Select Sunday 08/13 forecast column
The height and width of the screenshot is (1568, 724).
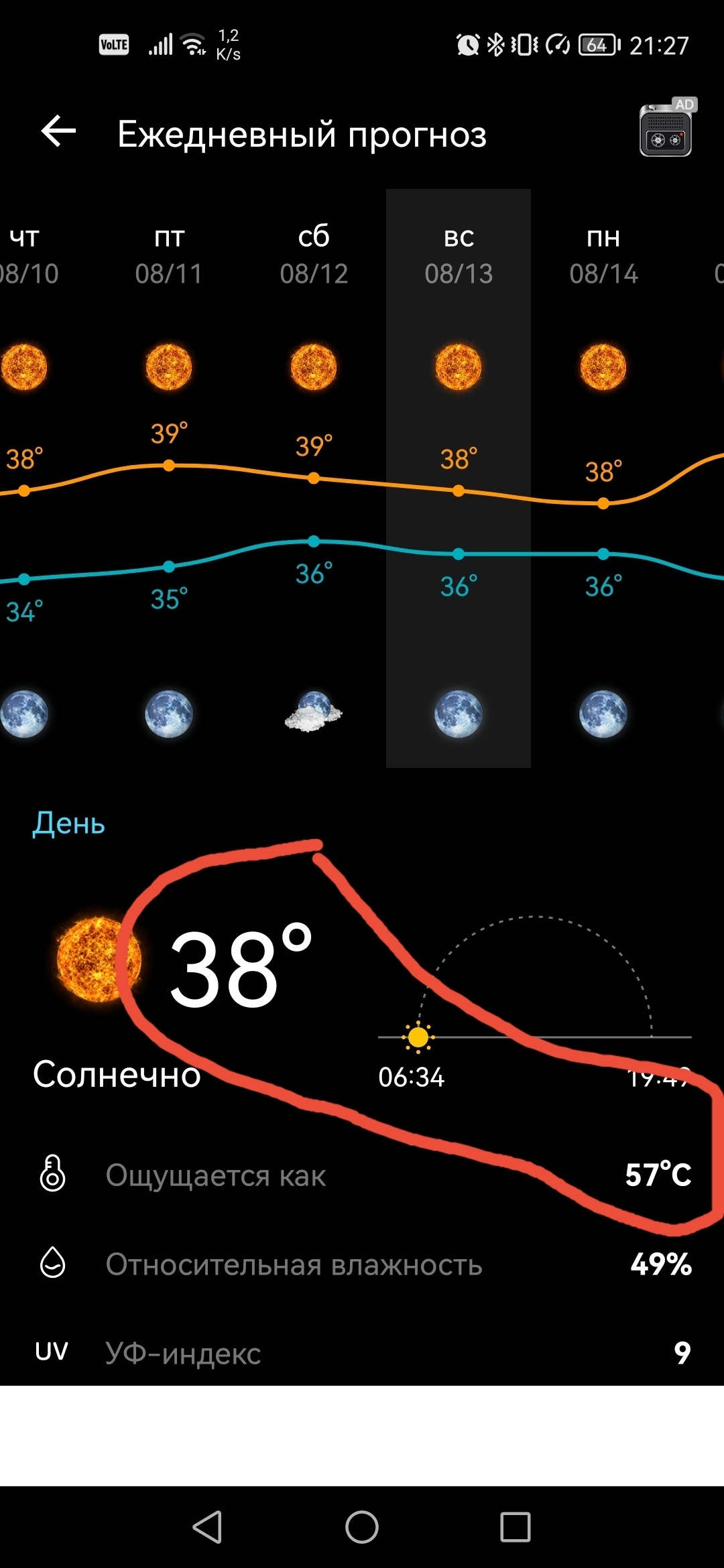point(459,478)
